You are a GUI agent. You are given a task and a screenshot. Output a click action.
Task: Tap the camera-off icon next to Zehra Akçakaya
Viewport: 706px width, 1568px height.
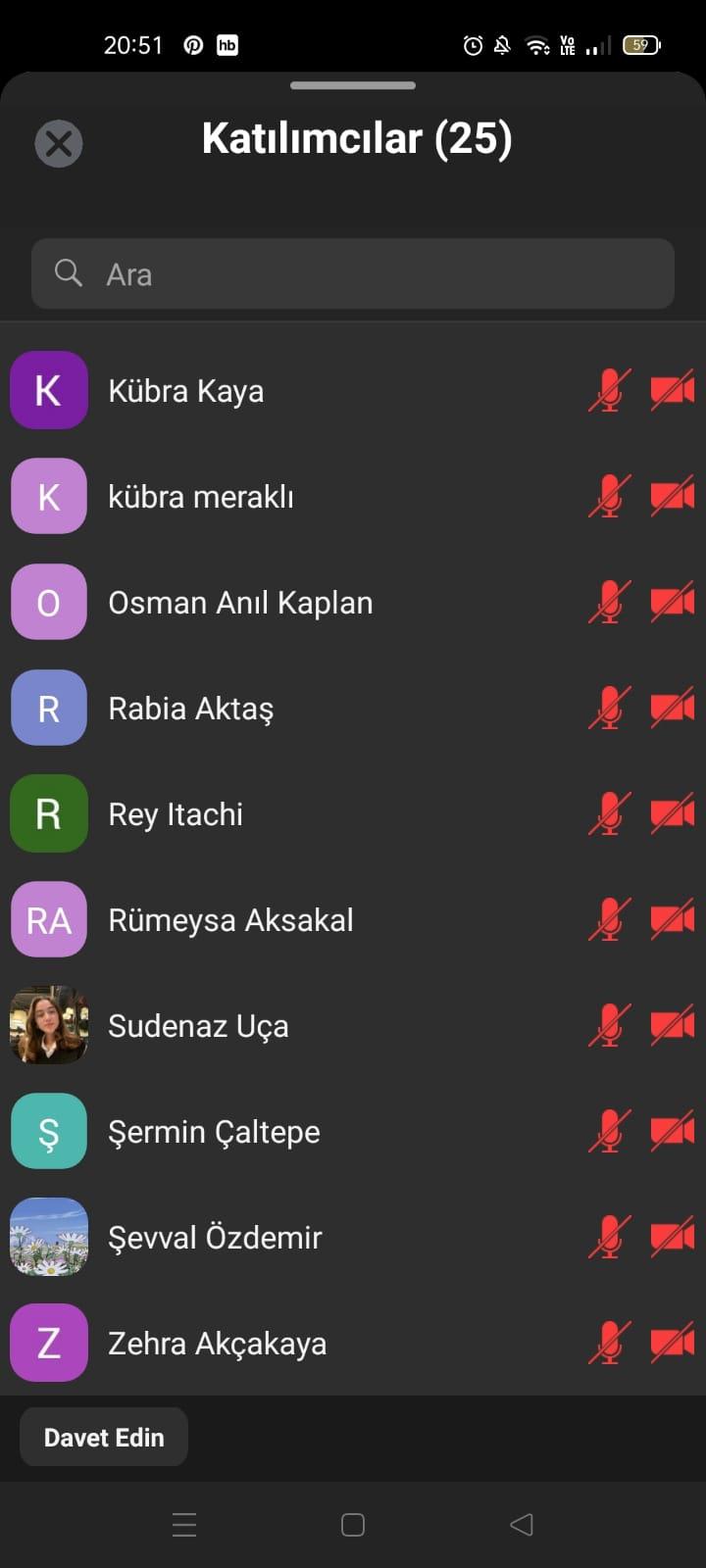pyautogui.click(x=673, y=1343)
